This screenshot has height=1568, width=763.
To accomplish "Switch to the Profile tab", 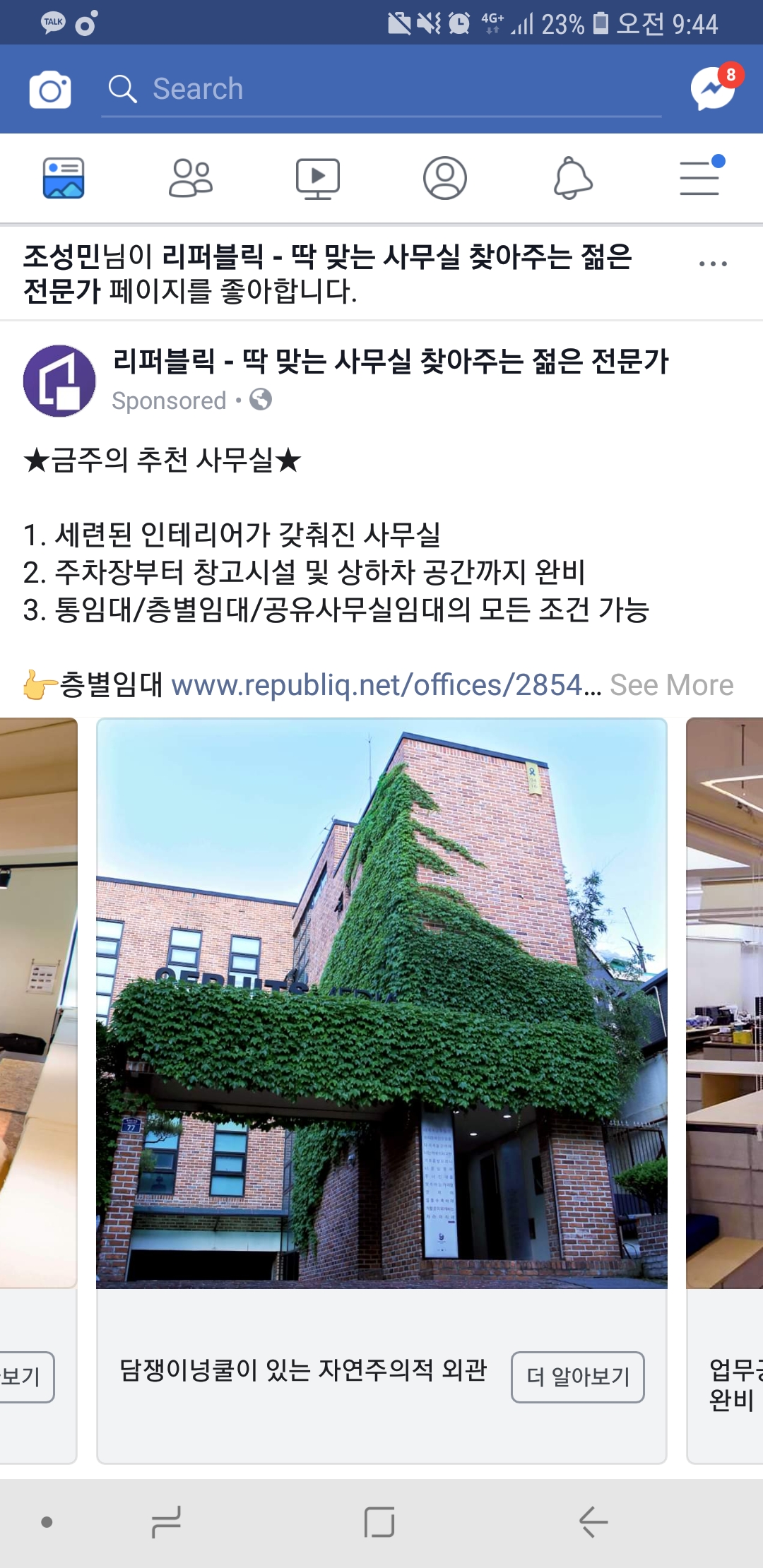I will point(445,178).
